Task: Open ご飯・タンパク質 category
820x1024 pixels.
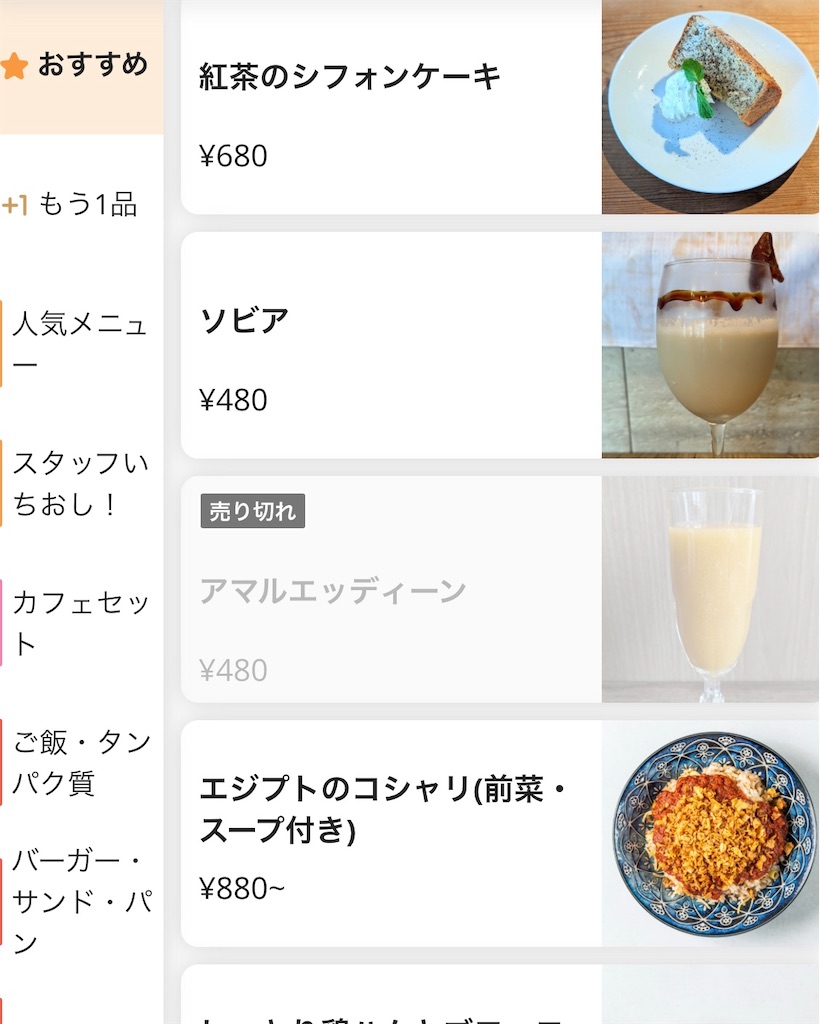Action: (81, 762)
